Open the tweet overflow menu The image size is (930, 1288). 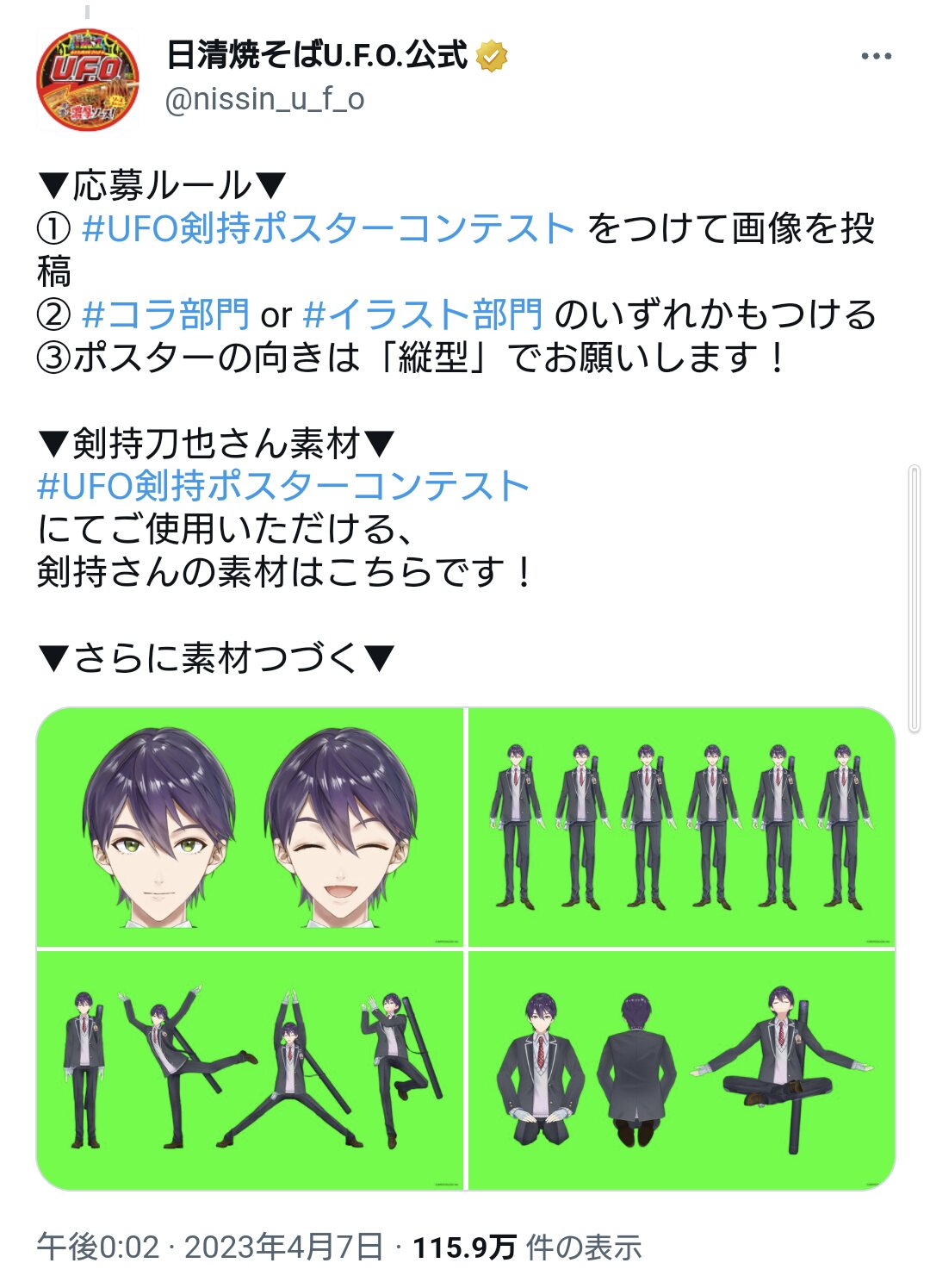click(876, 57)
